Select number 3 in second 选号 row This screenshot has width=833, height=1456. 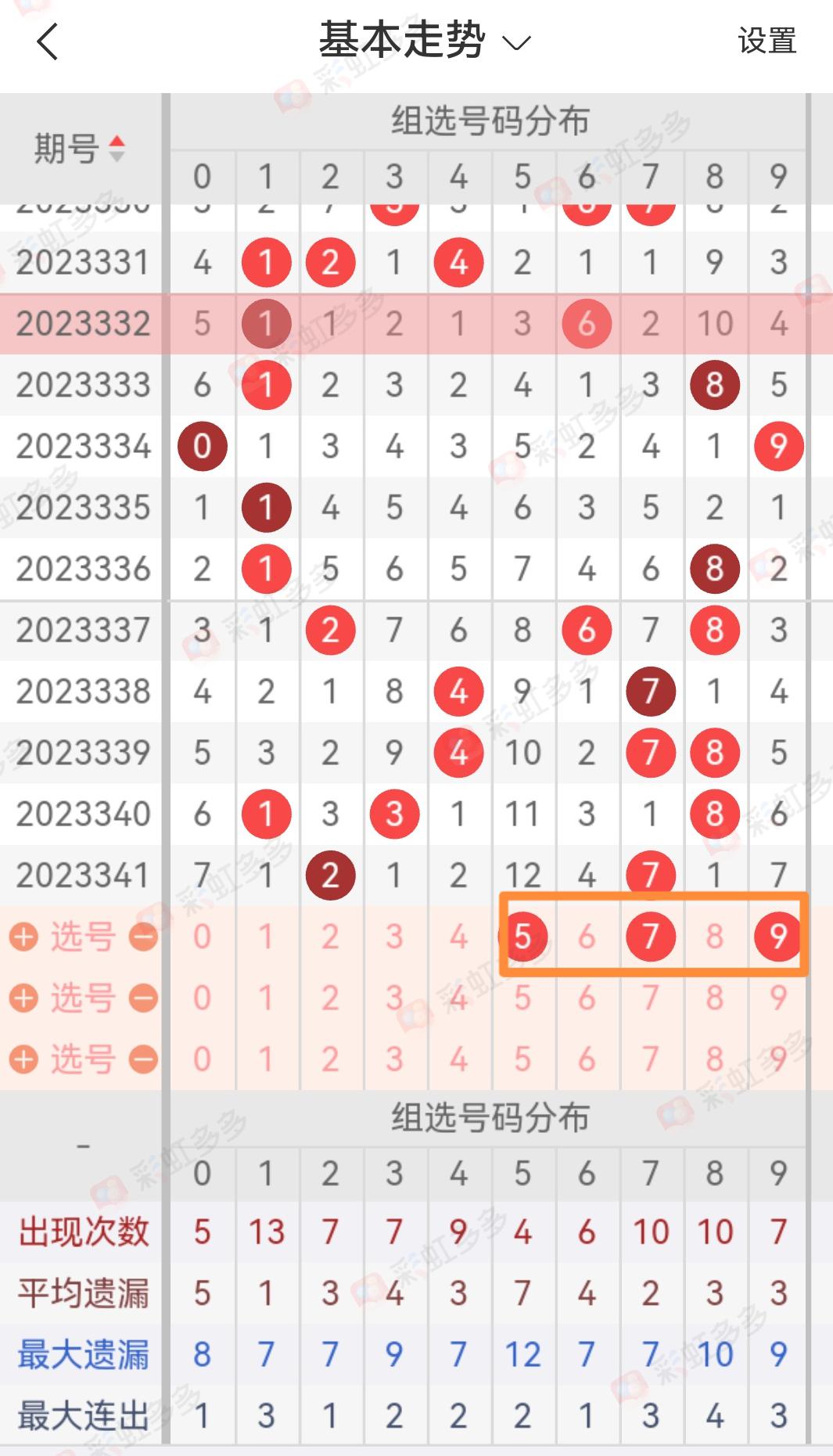pyautogui.click(x=394, y=998)
